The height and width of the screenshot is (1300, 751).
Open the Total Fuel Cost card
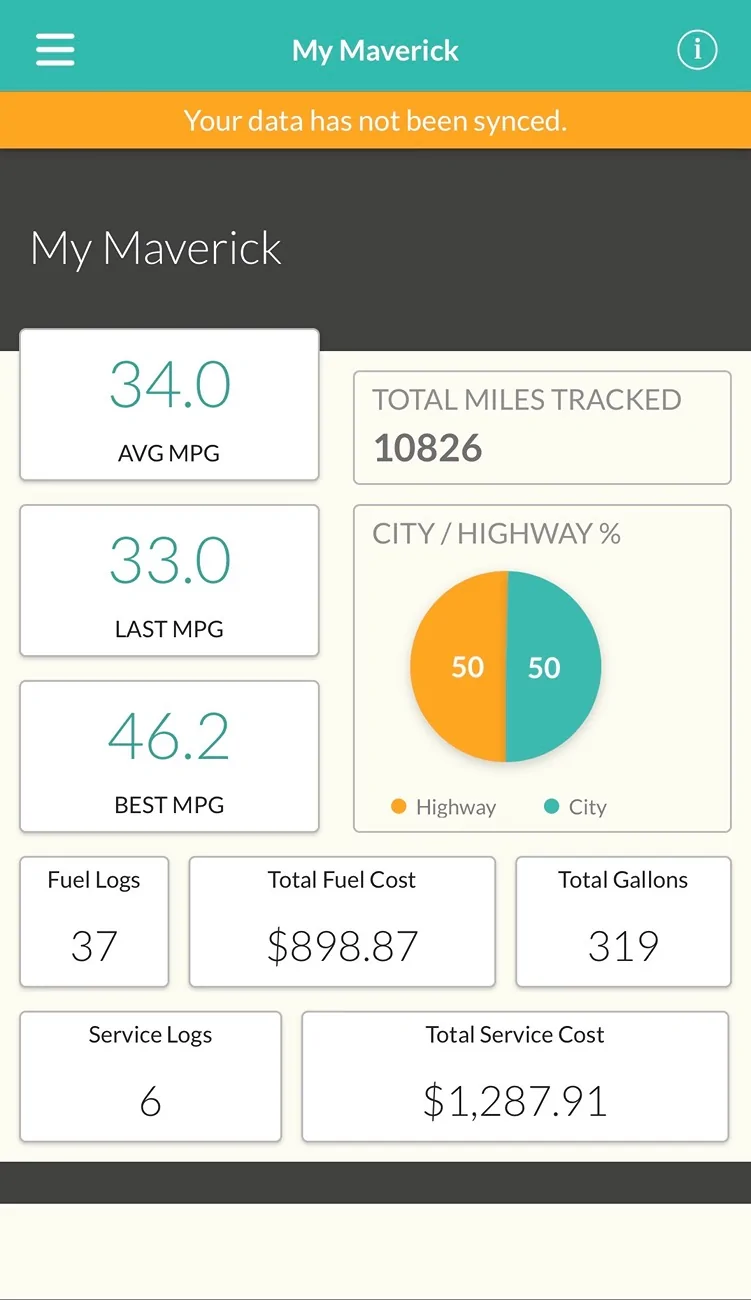tap(342, 922)
